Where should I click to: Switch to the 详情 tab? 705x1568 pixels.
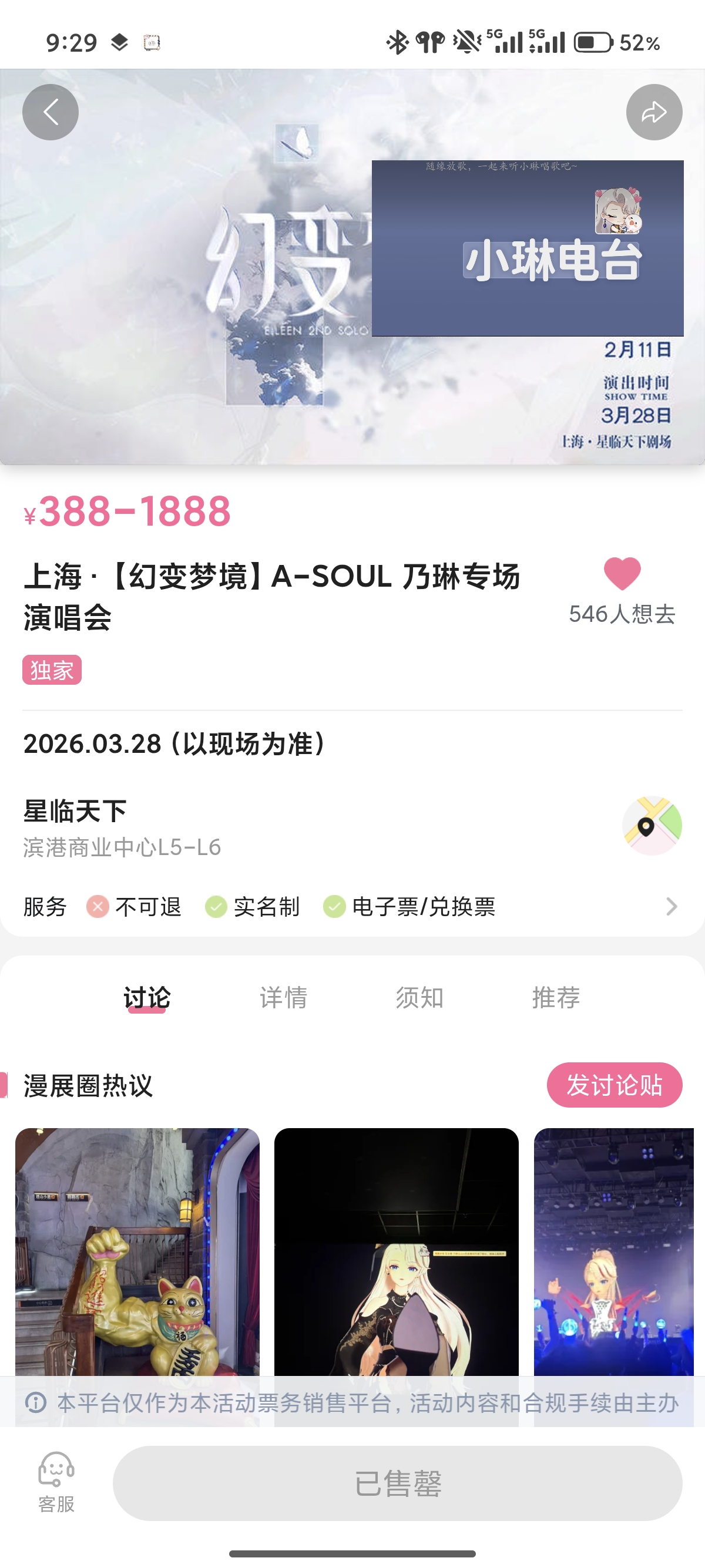pyautogui.click(x=283, y=998)
